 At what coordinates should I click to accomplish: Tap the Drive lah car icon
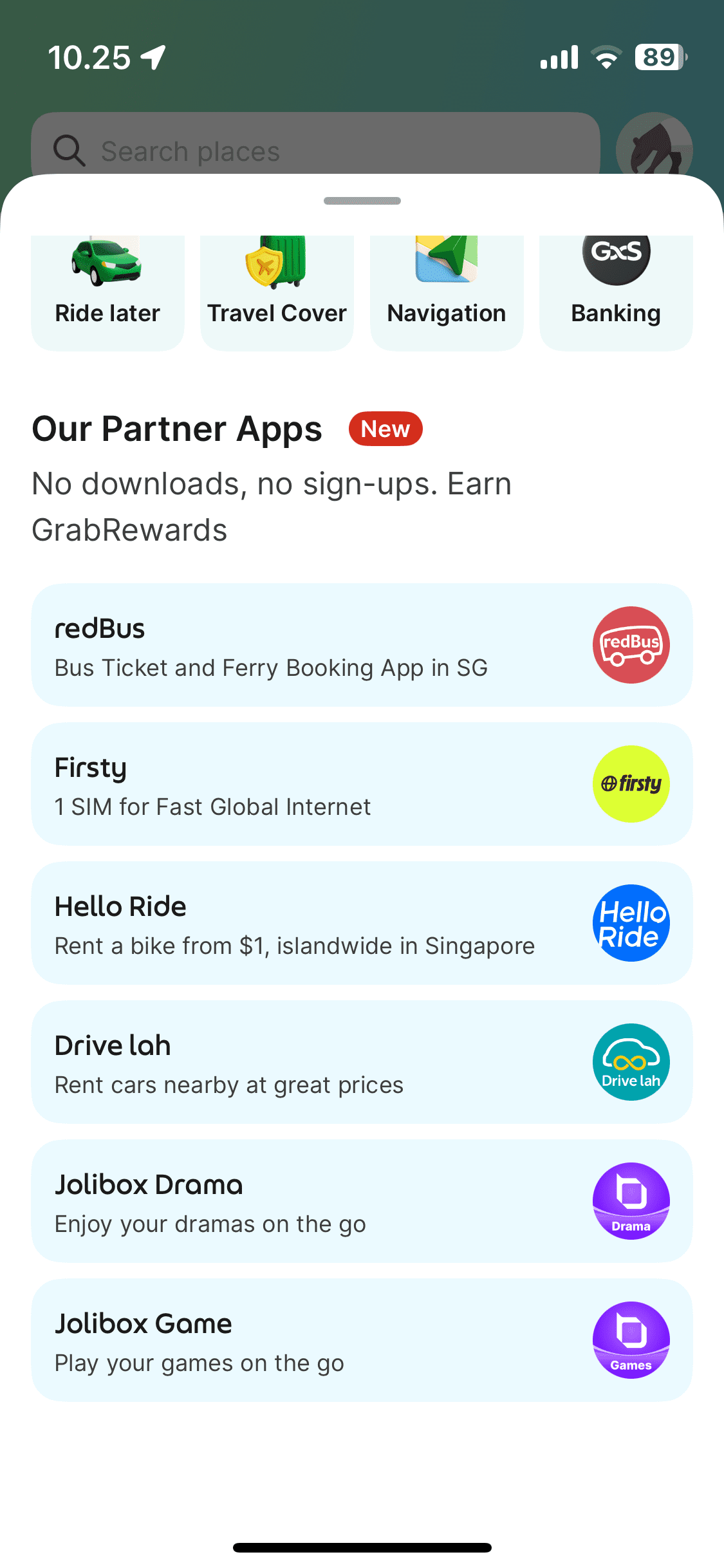click(x=631, y=1062)
